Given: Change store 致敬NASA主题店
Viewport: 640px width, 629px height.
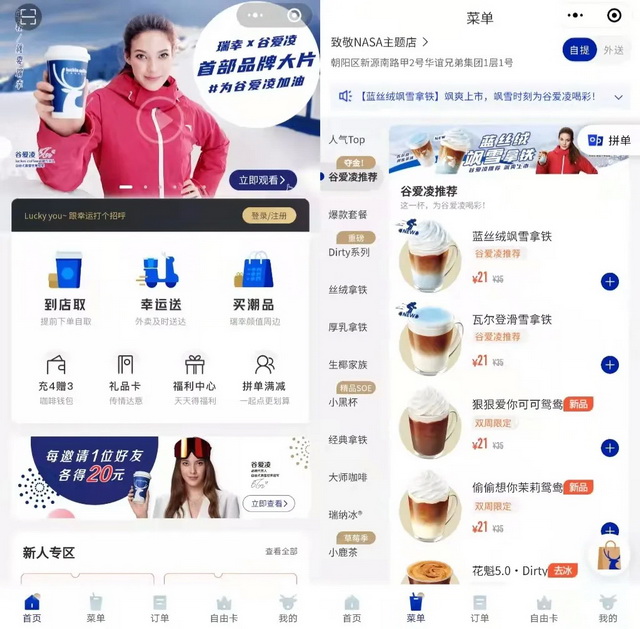Looking at the screenshot, I should pos(380,42).
